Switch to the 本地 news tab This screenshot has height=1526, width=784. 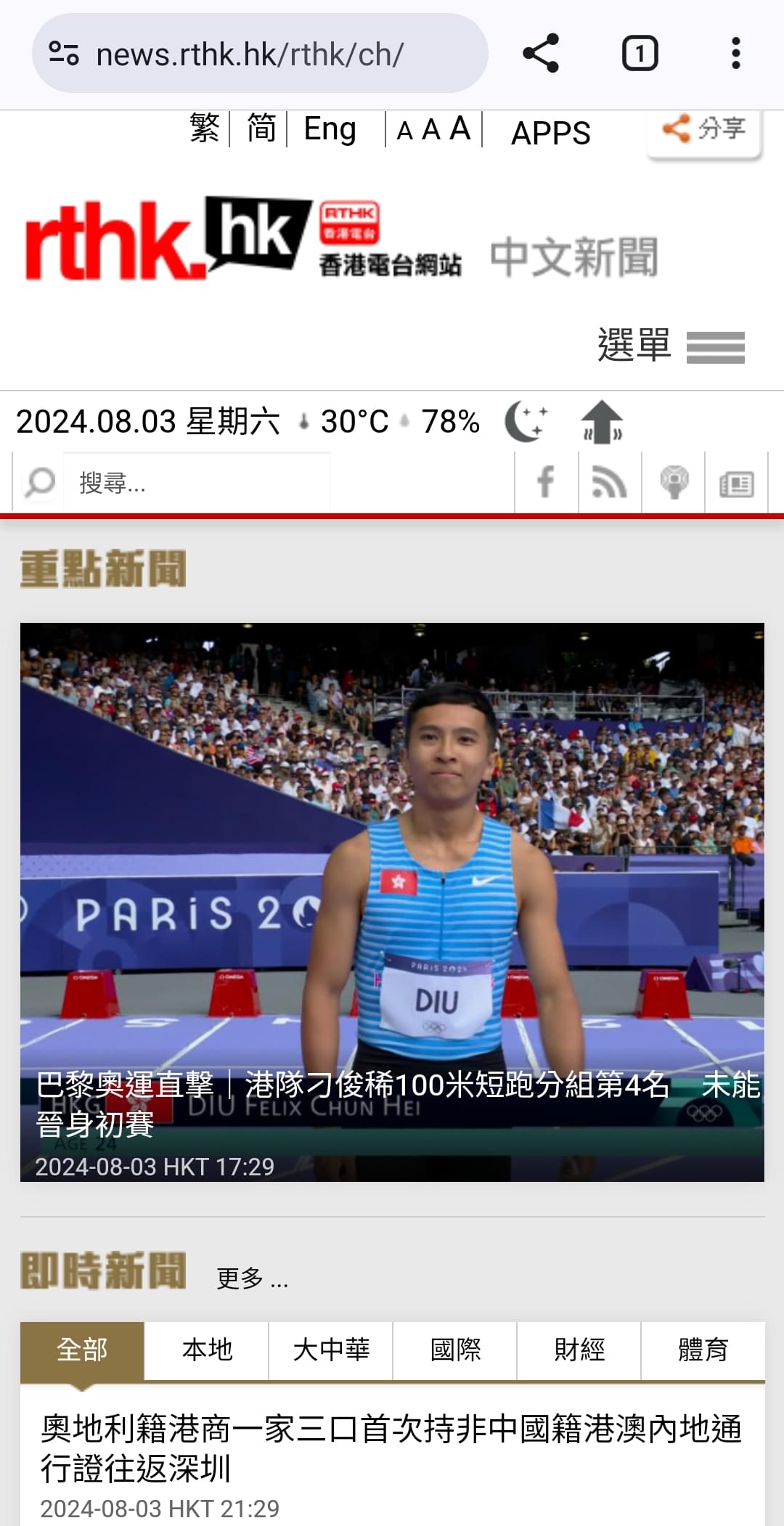(207, 1350)
